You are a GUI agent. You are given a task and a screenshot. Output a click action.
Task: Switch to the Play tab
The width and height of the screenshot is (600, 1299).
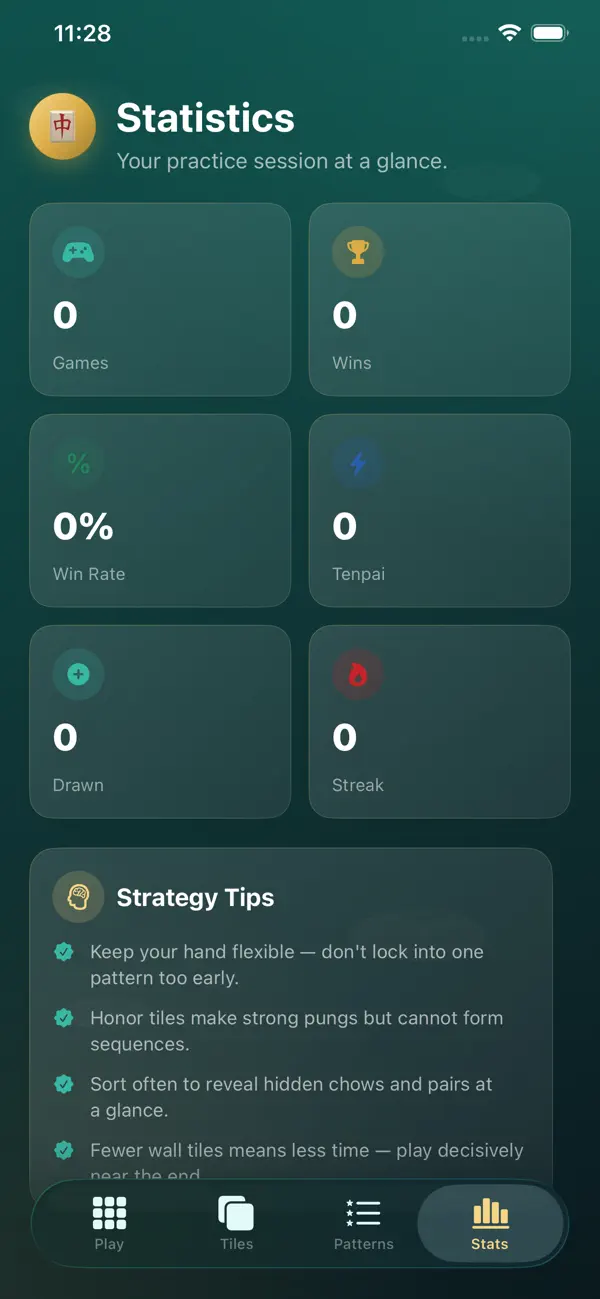[x=109, y=1223]
